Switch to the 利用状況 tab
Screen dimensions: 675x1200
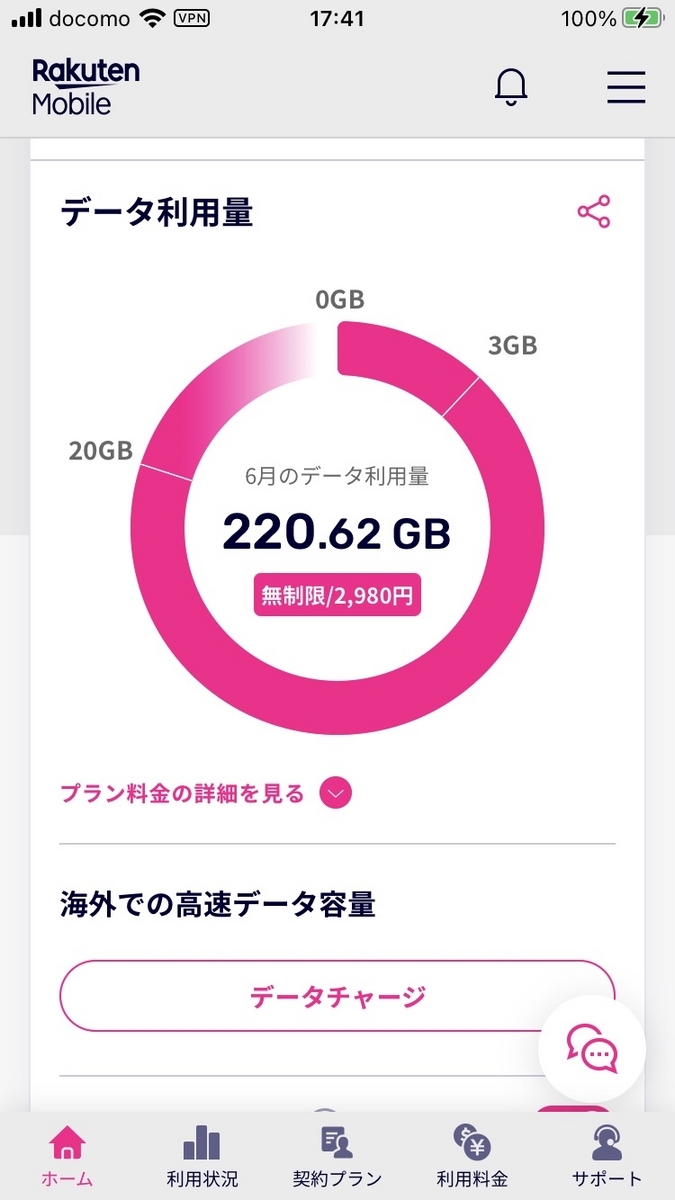tap(202, 1156)
